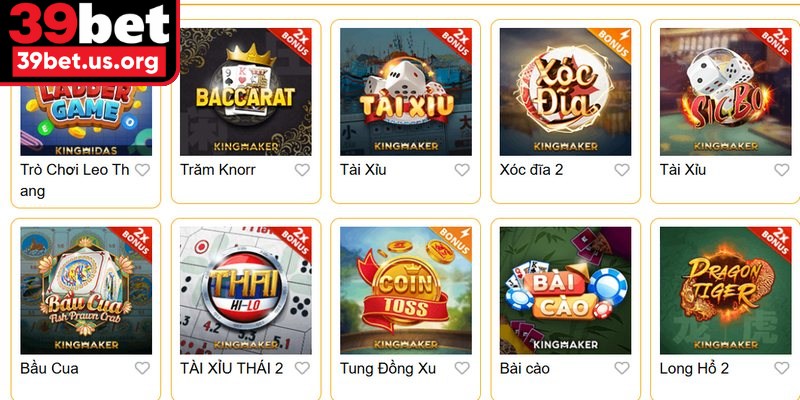Launch the Long Hổ 2 game
Viewport: 800px width, 400px height.
pos(725,290)
